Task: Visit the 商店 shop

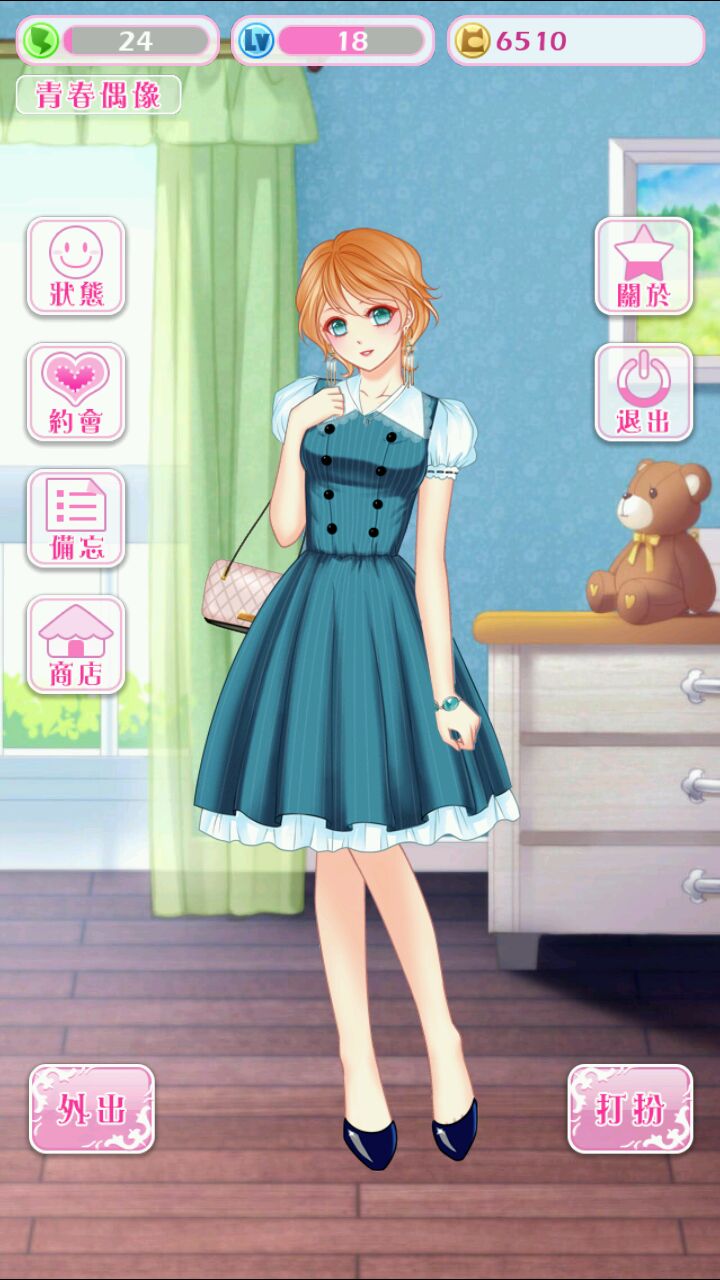Action: 76,644
